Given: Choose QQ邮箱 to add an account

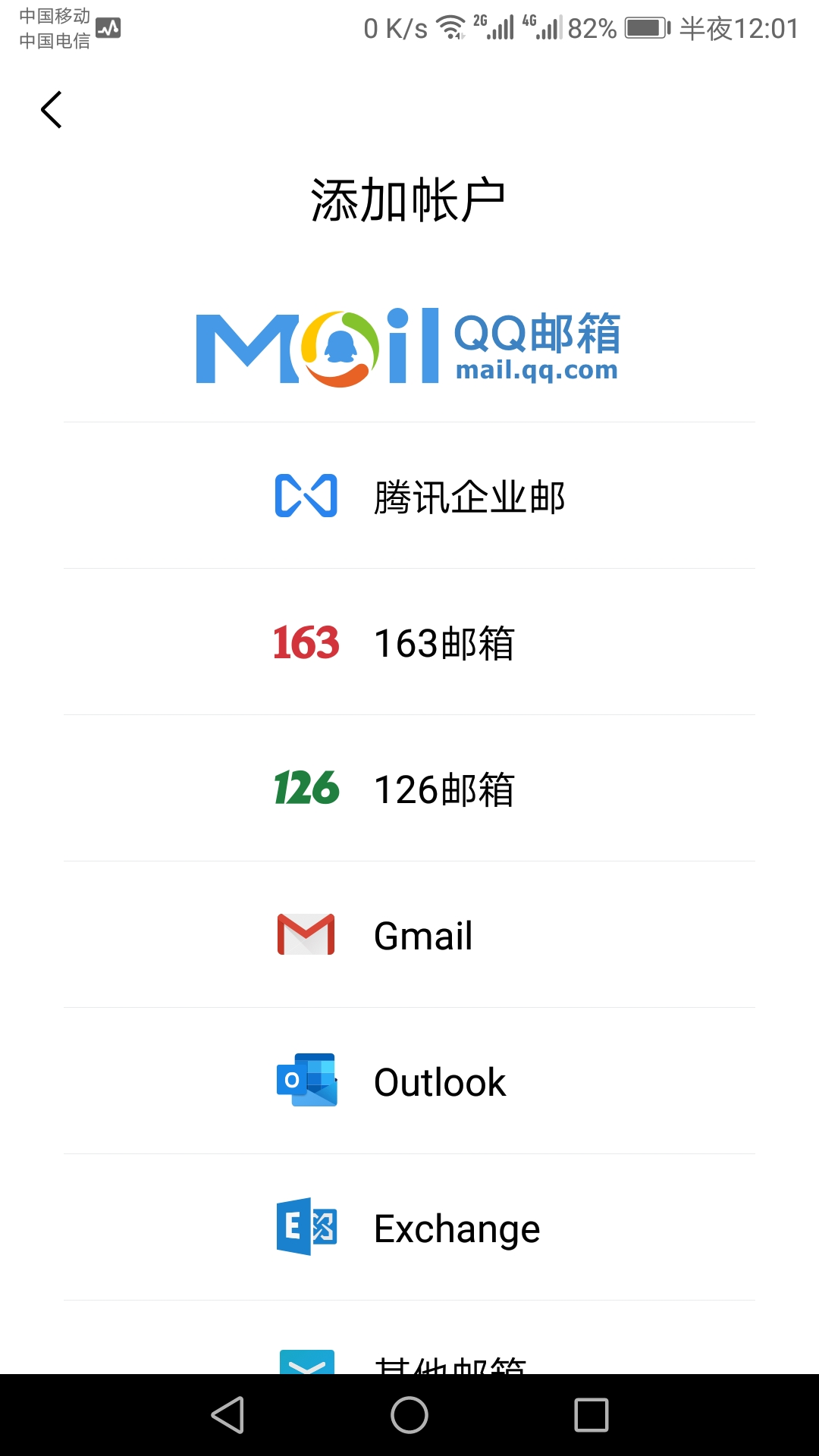Looking at the screenshot, I should point(409,346).
